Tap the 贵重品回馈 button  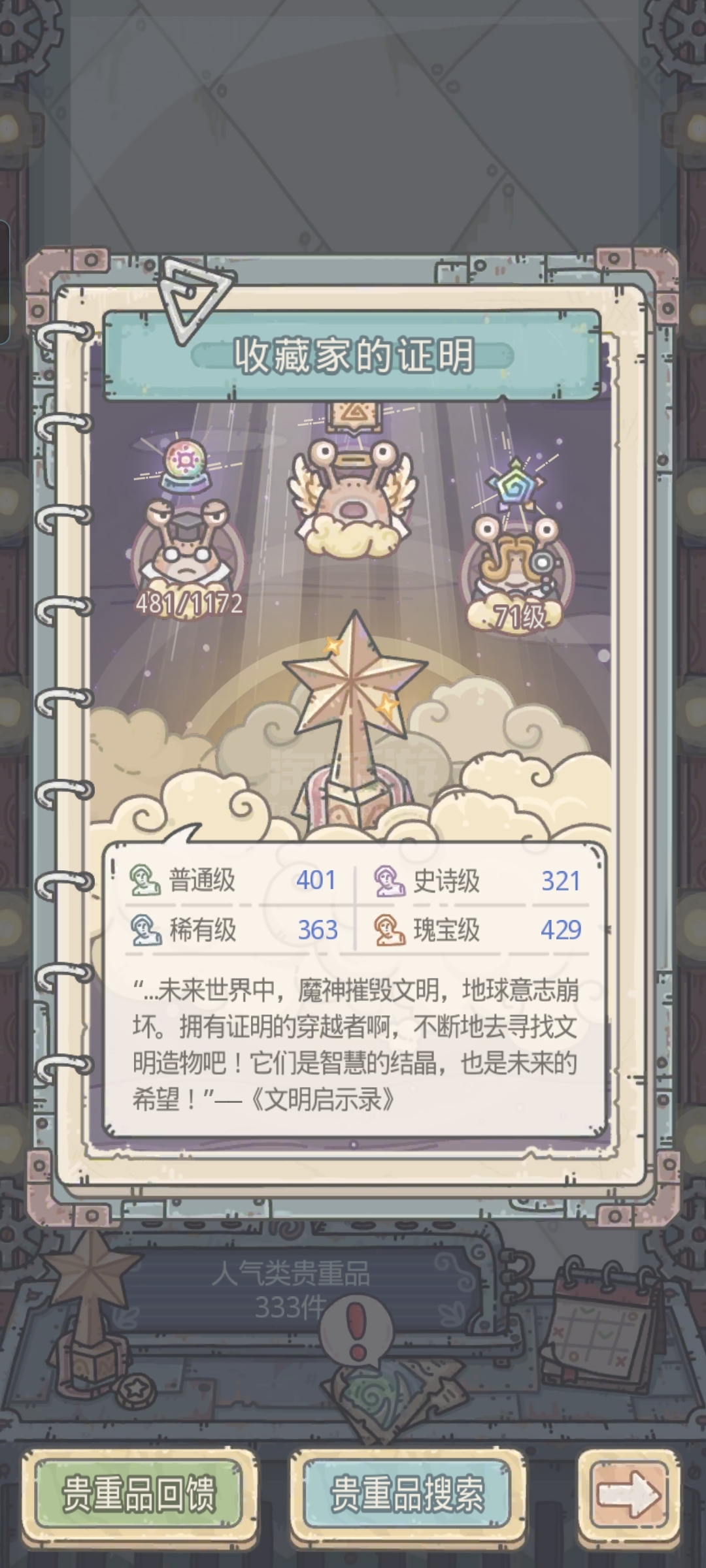[x=139, y=1494]
